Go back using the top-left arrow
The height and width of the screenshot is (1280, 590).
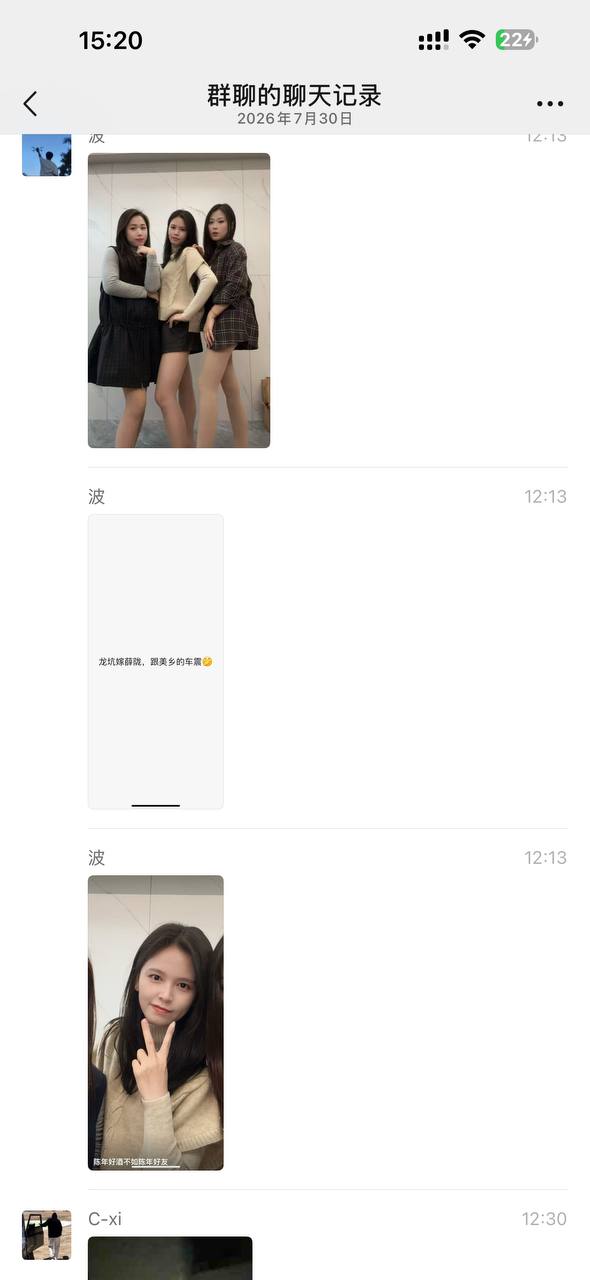30,103
